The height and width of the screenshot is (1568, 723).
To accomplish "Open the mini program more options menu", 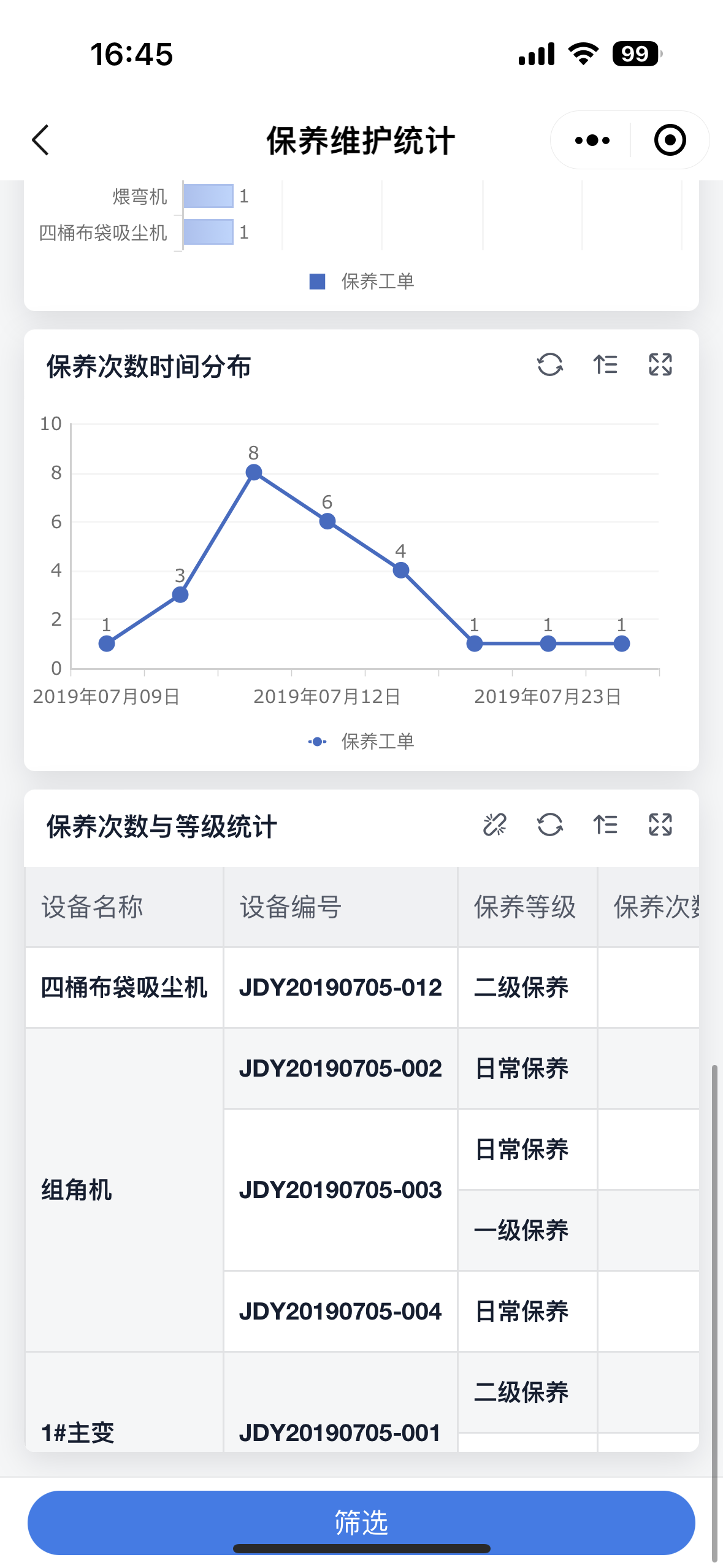I will 592,140.
